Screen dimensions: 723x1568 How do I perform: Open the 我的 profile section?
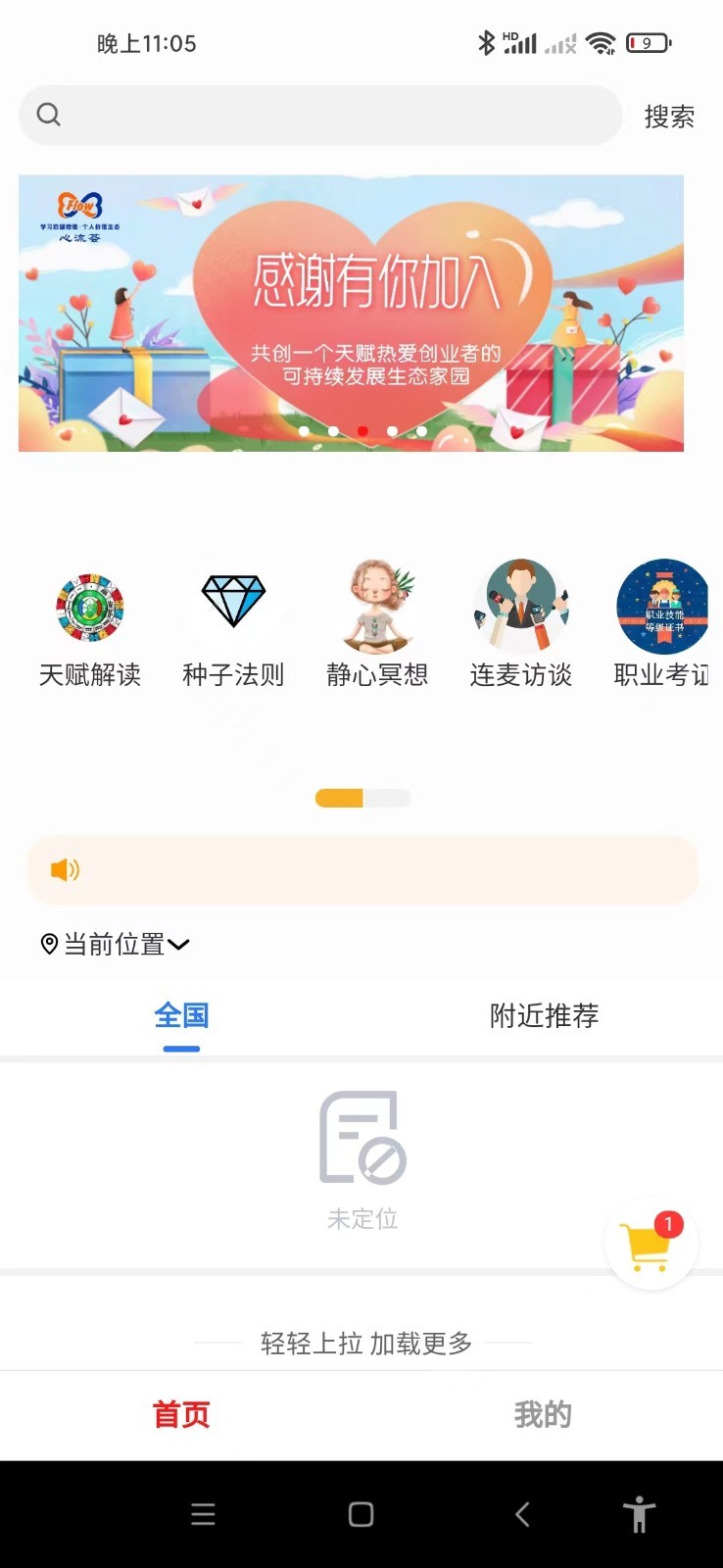(x=543, y=1414)
